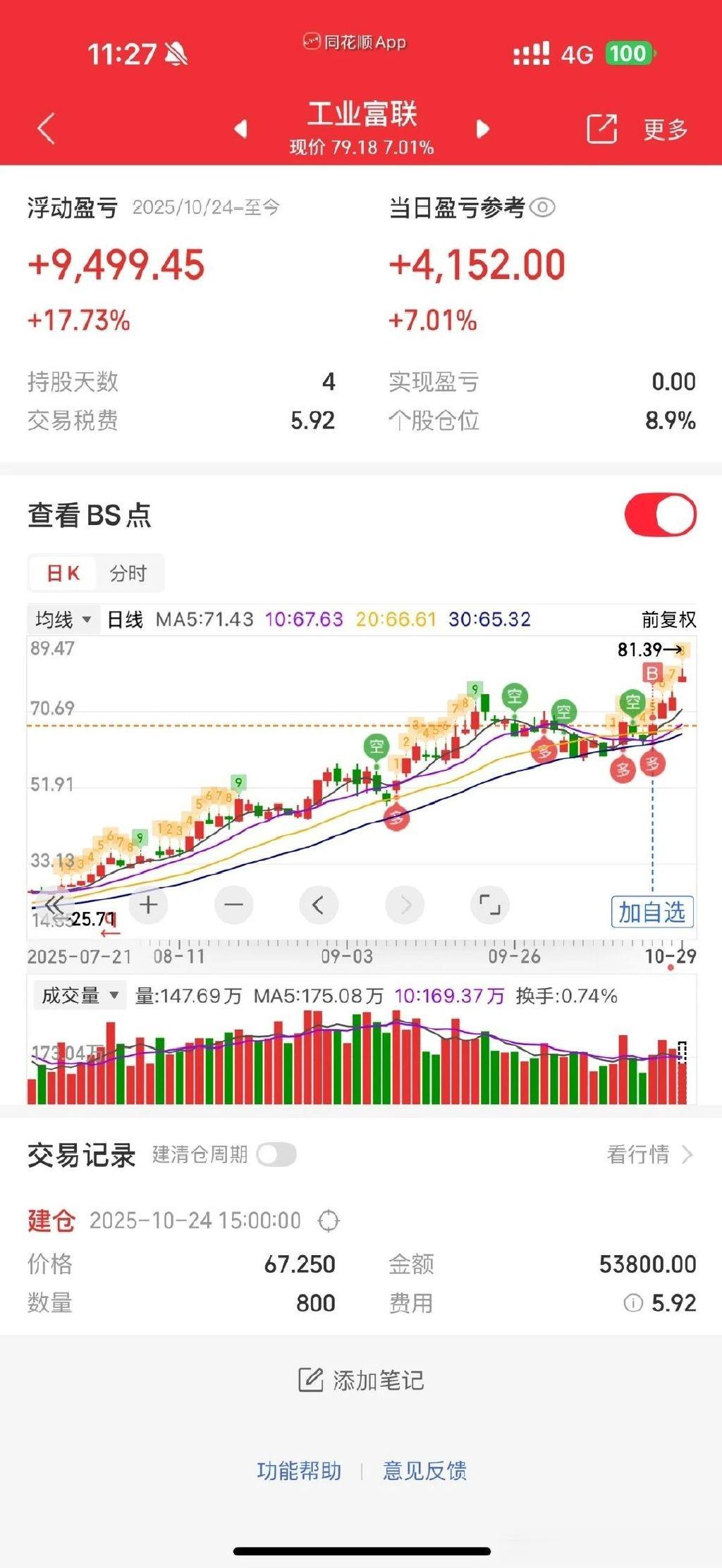
Task: Share this position page
Action: 601,129
